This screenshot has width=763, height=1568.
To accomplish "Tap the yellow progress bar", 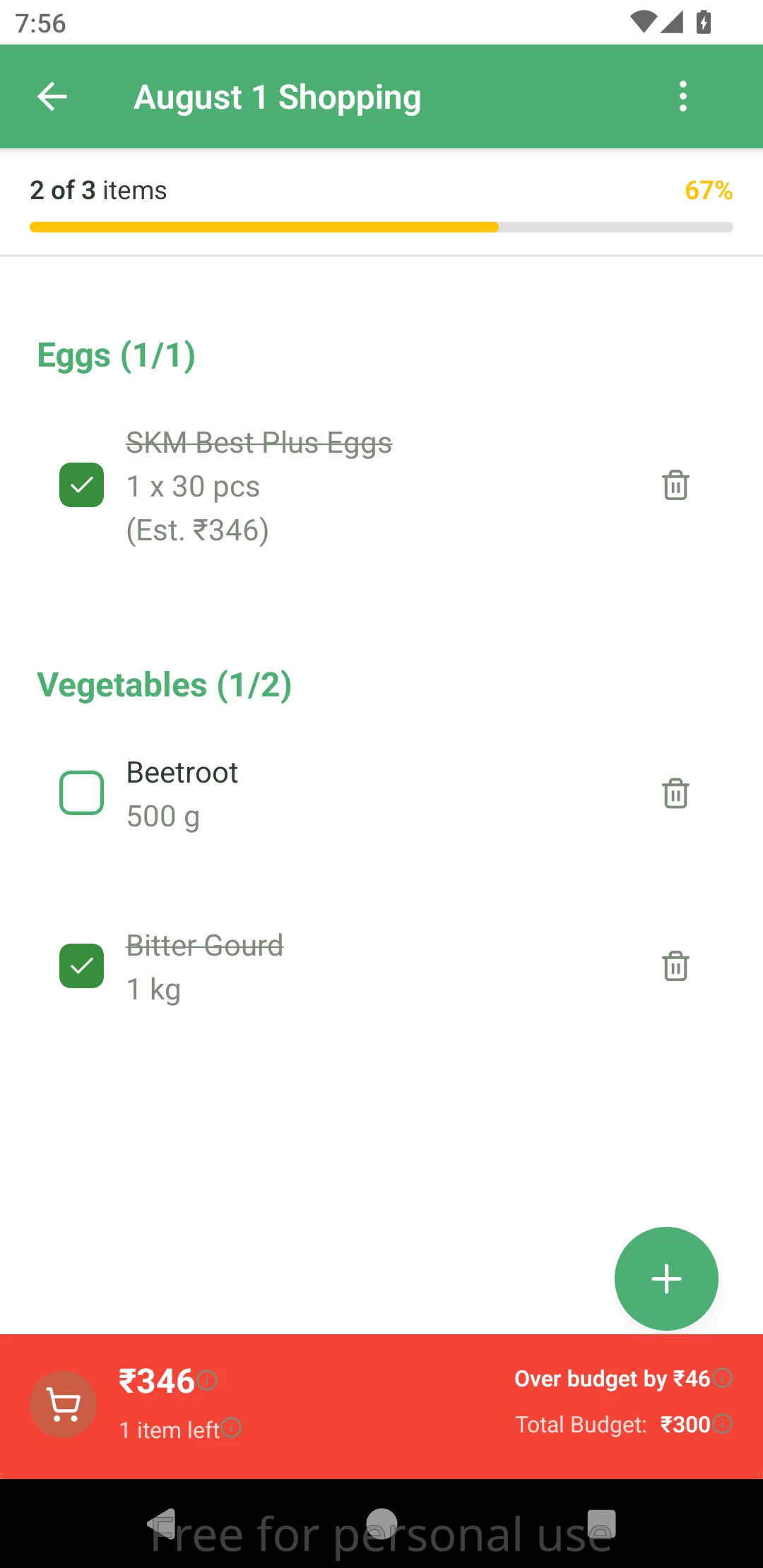I will [x=381, y=227].
